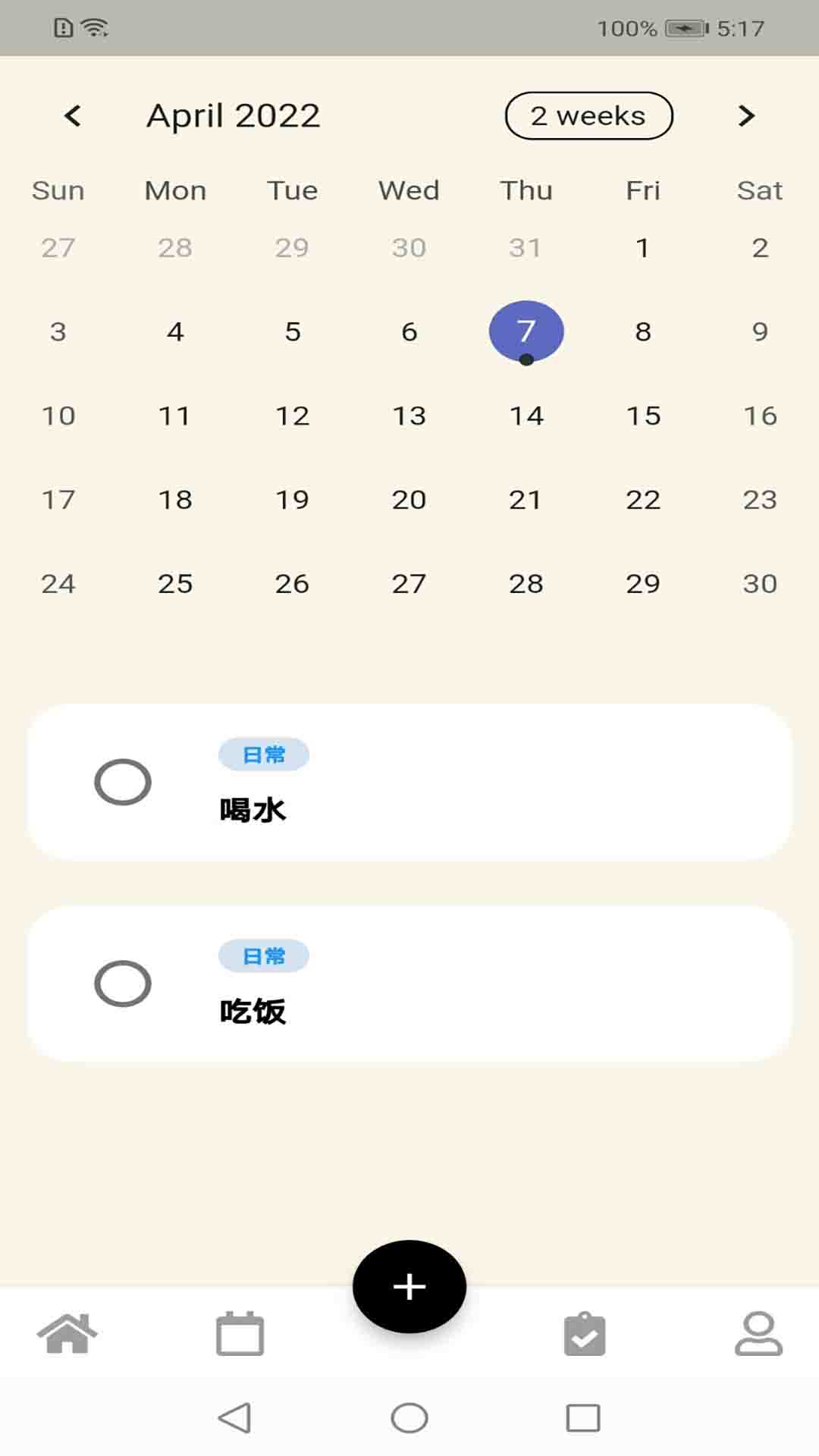Image resolution: width=819 pixels, height=1456 pixels.
Task: Select April 7 on the calendar
Action: [x=526, y=332]
